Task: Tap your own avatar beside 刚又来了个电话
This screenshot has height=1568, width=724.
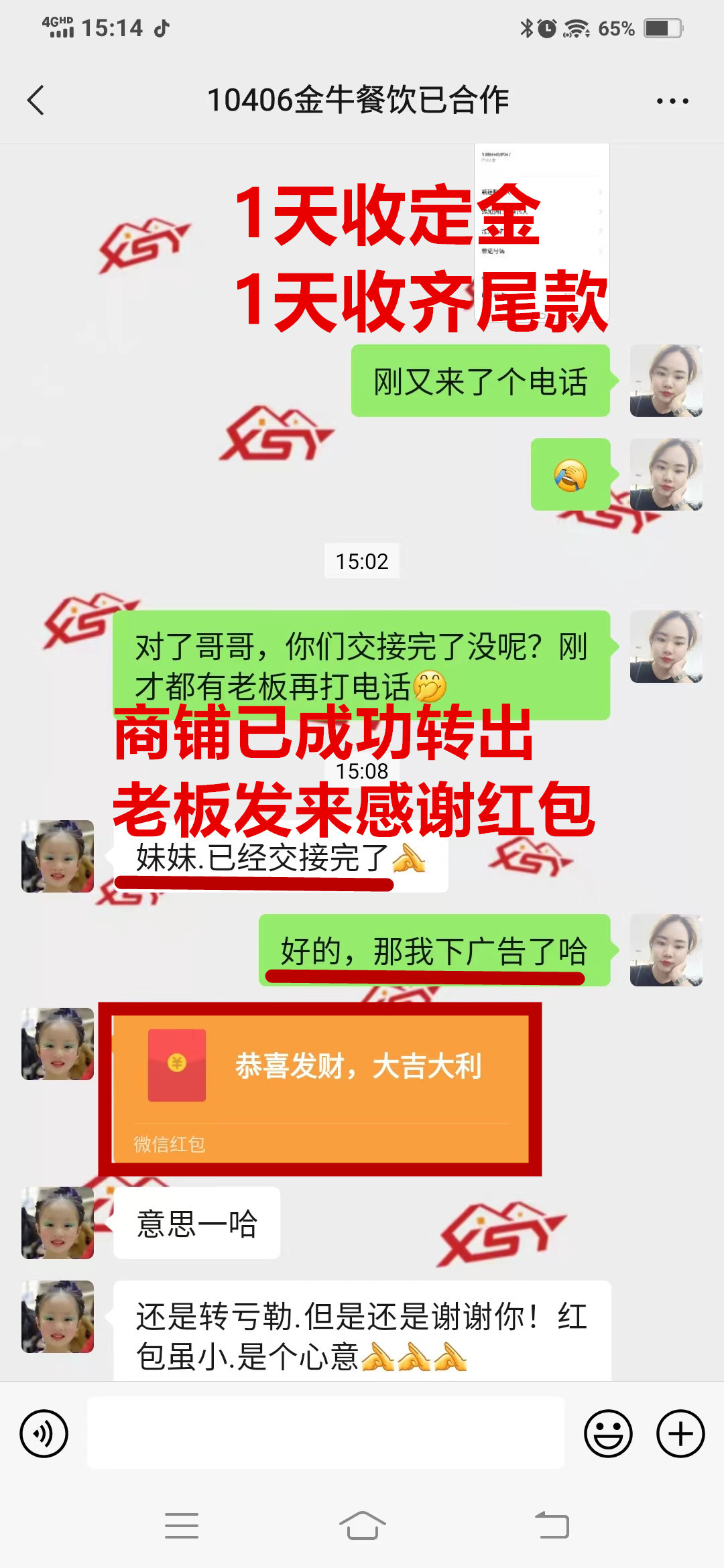Action: (x=666, y=381)
